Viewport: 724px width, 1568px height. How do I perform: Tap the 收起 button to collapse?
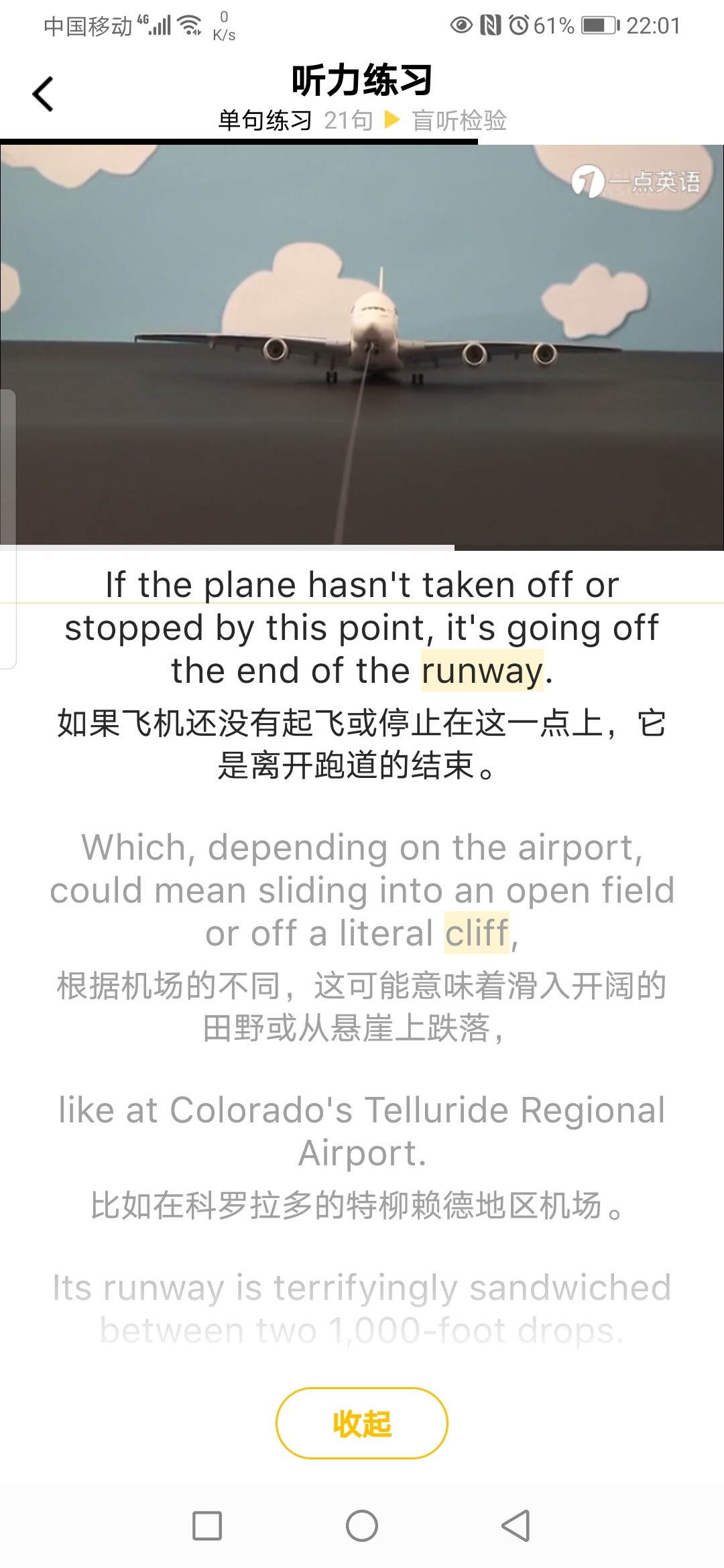pos(362,1423)
